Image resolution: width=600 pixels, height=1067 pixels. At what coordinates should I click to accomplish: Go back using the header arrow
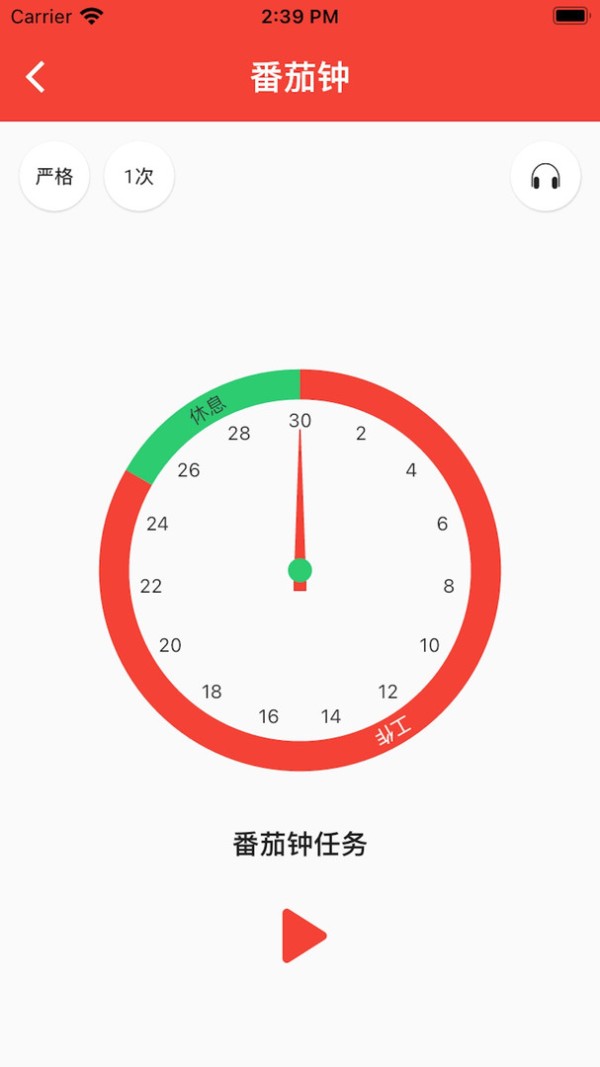(35, 76)
